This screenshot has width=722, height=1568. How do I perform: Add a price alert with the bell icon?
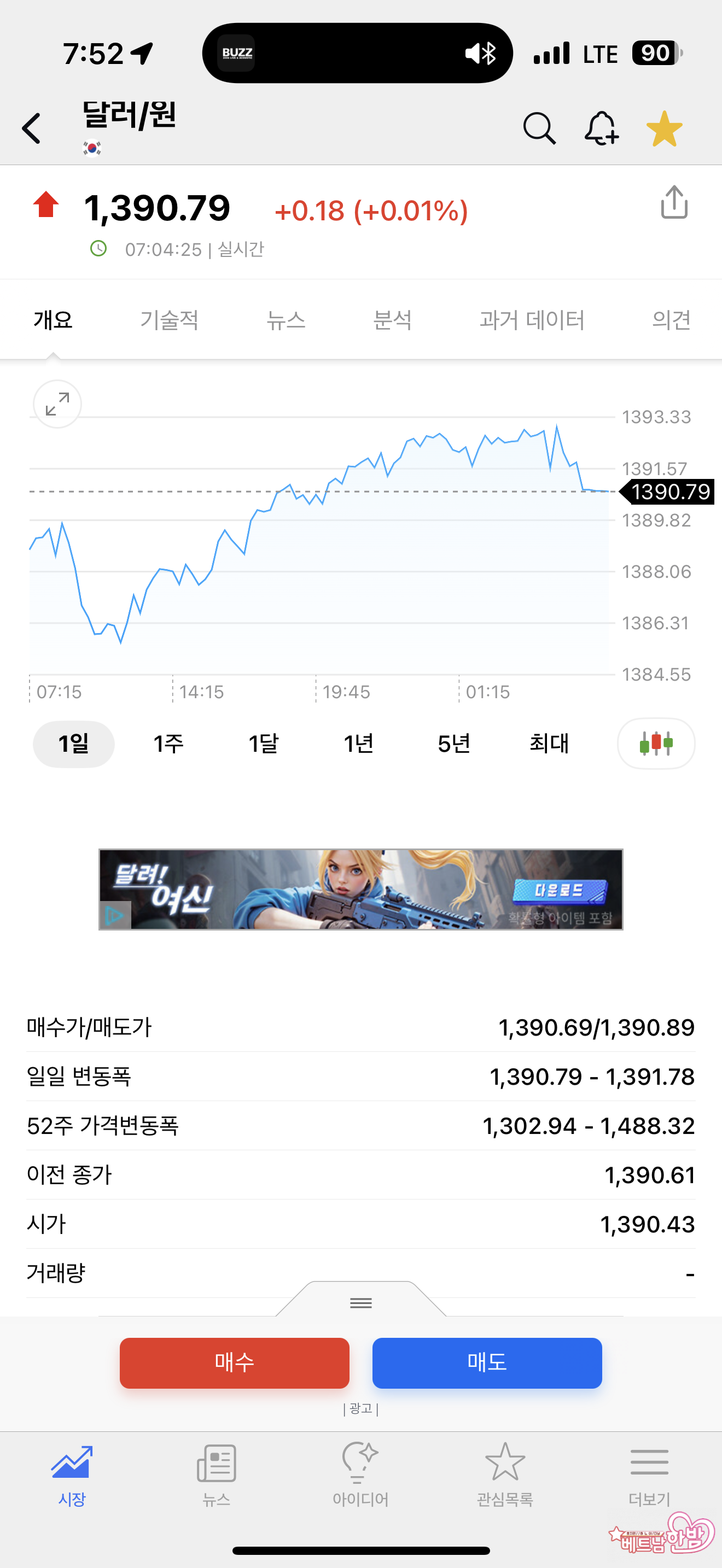pos(602,128)
